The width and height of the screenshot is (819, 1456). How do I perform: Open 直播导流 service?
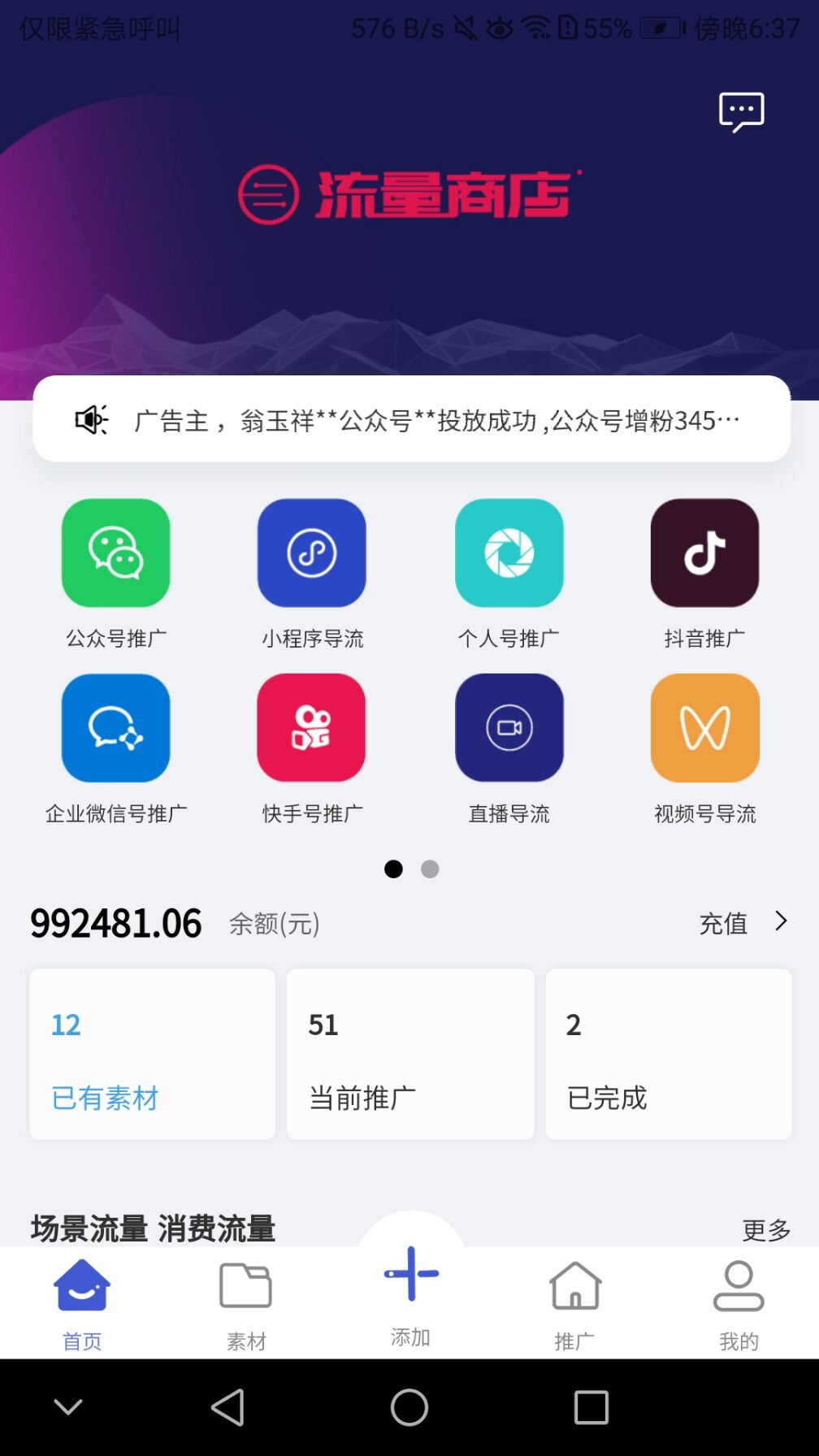coord(509,728)
